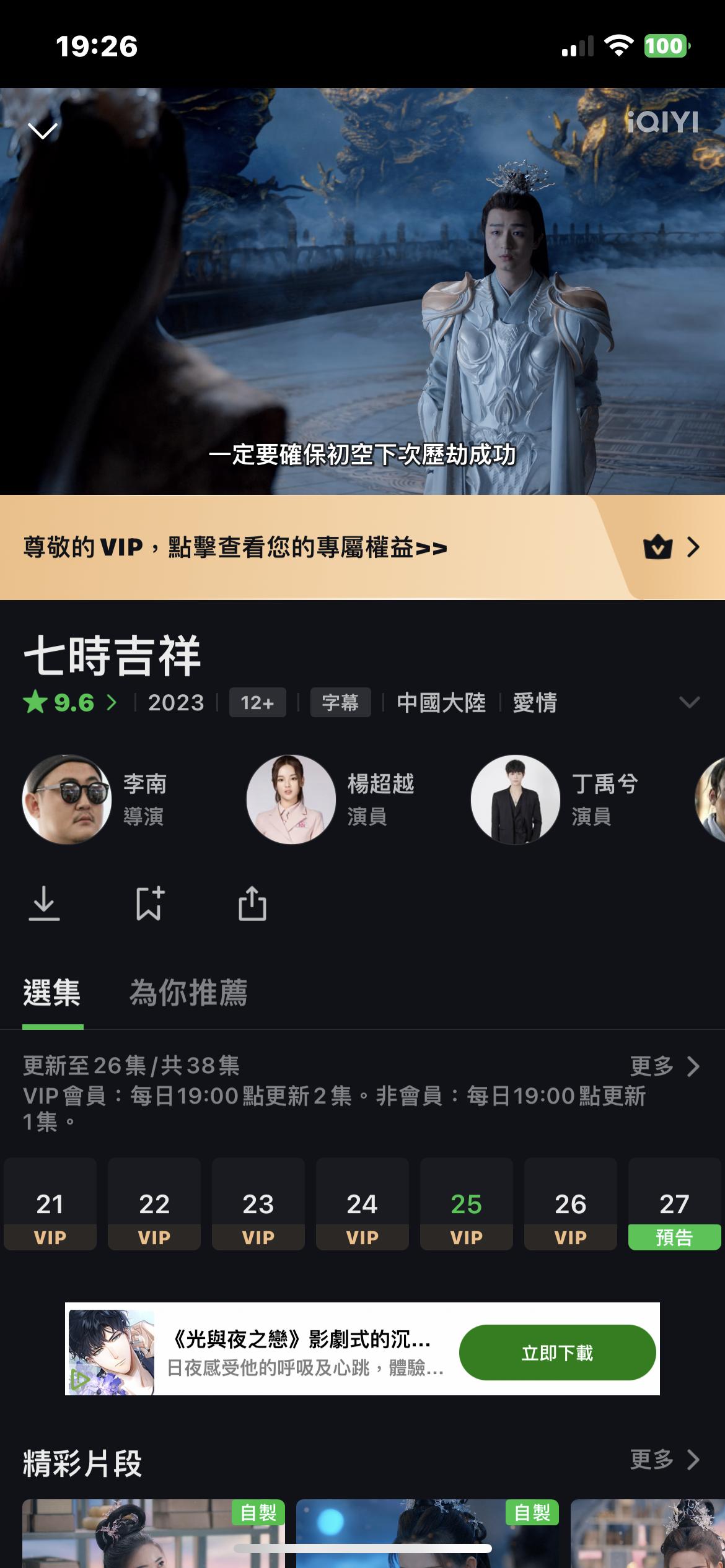This screenshot has height=1568, width=725.
Task: Open 更多 for the full episode list
Action: click(664, 1066)
